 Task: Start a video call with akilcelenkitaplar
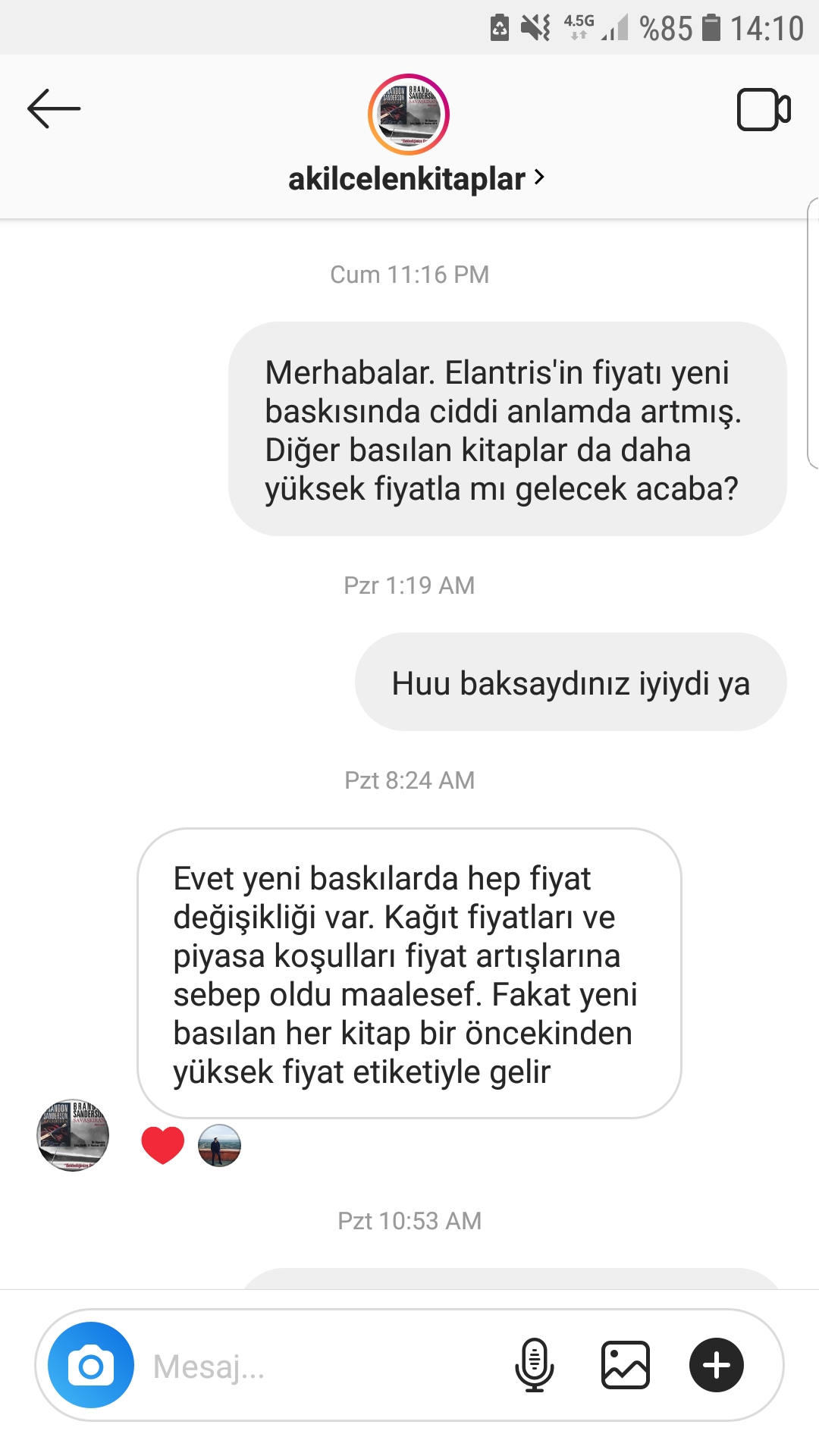click(764, 110)
